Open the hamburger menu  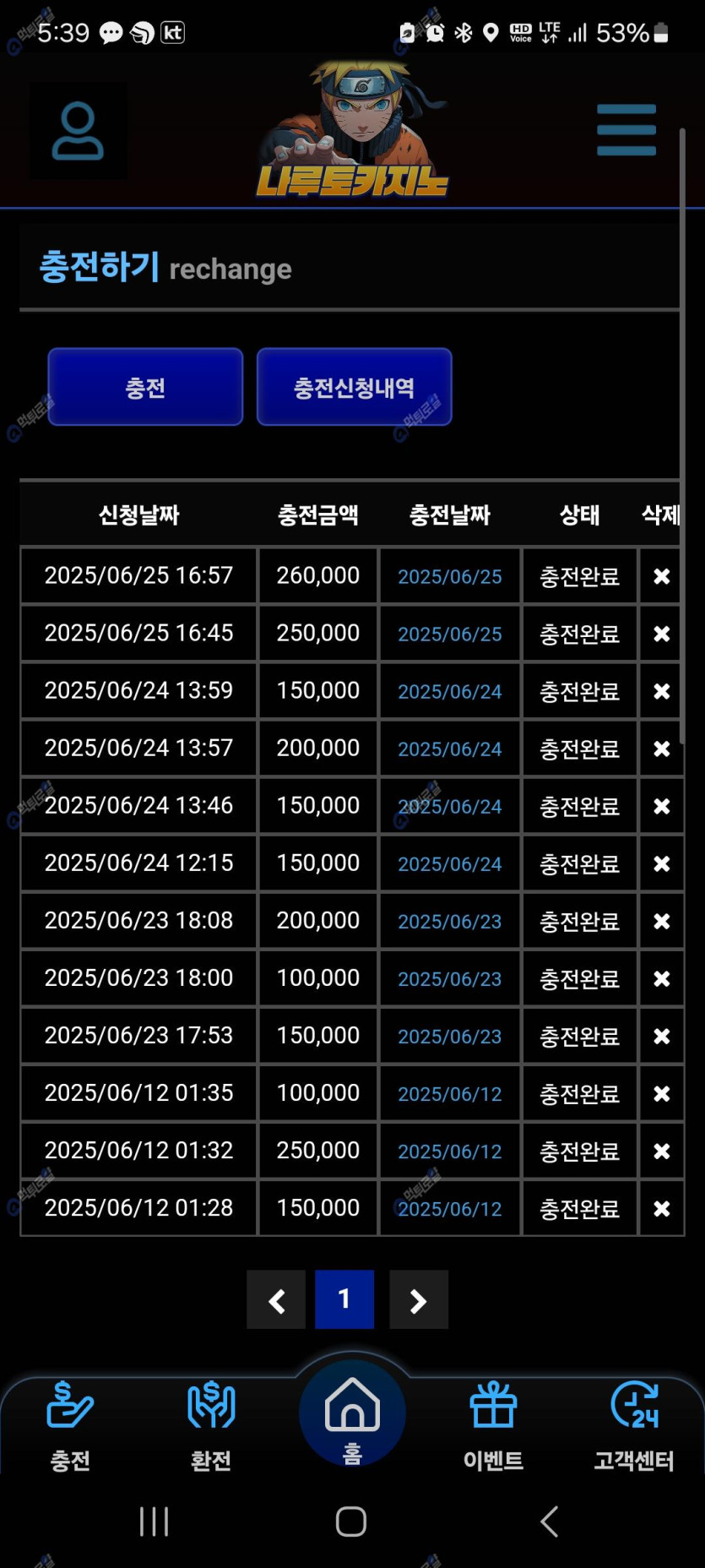[x=626, y=129]
